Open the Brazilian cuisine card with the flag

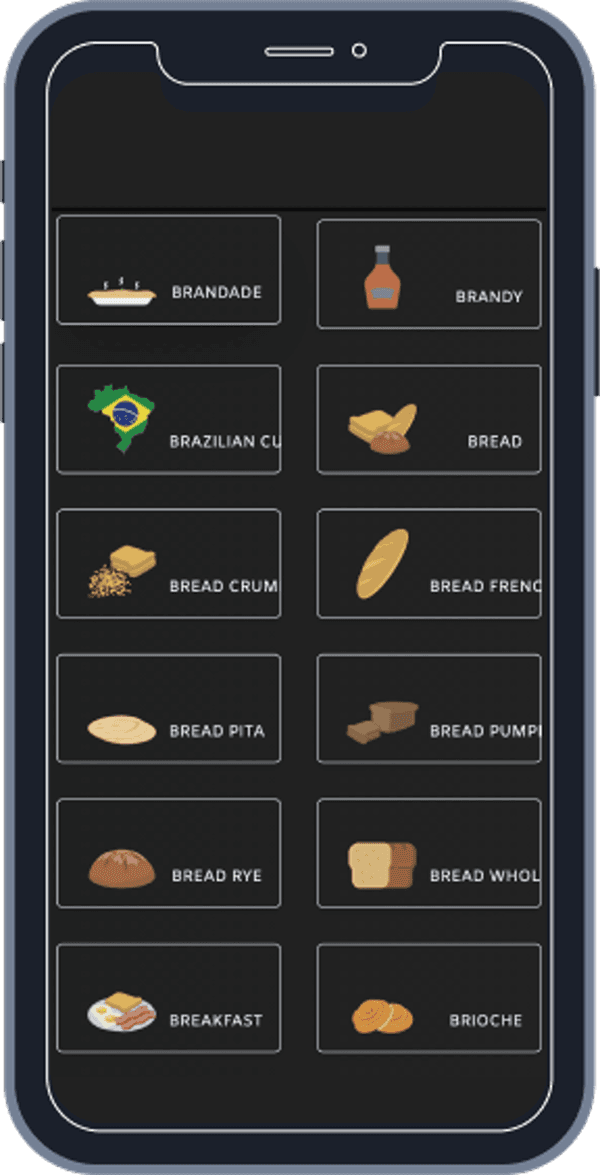(168, 419)
